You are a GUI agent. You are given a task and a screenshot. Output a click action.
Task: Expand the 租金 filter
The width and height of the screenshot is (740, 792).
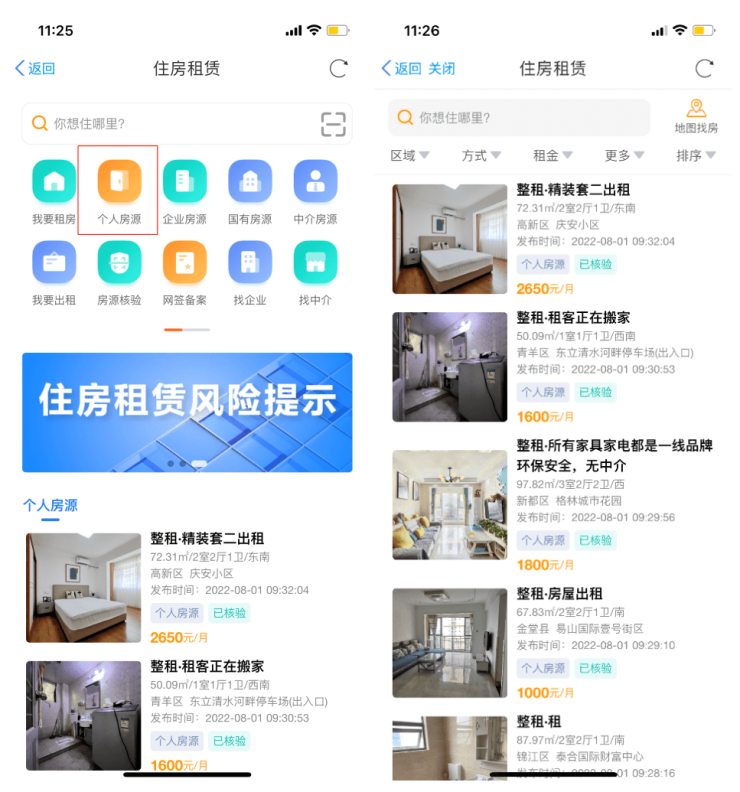552,156
